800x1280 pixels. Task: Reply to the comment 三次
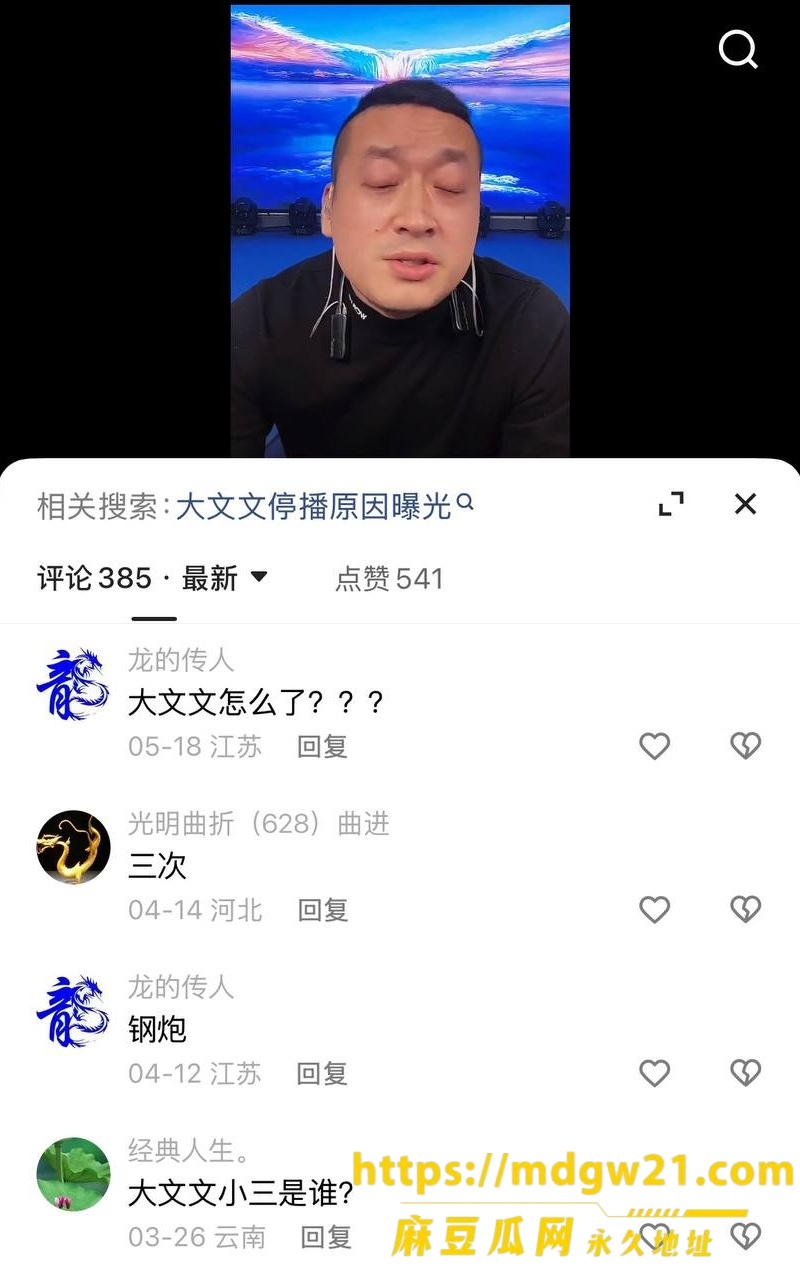tap(322, 910)
